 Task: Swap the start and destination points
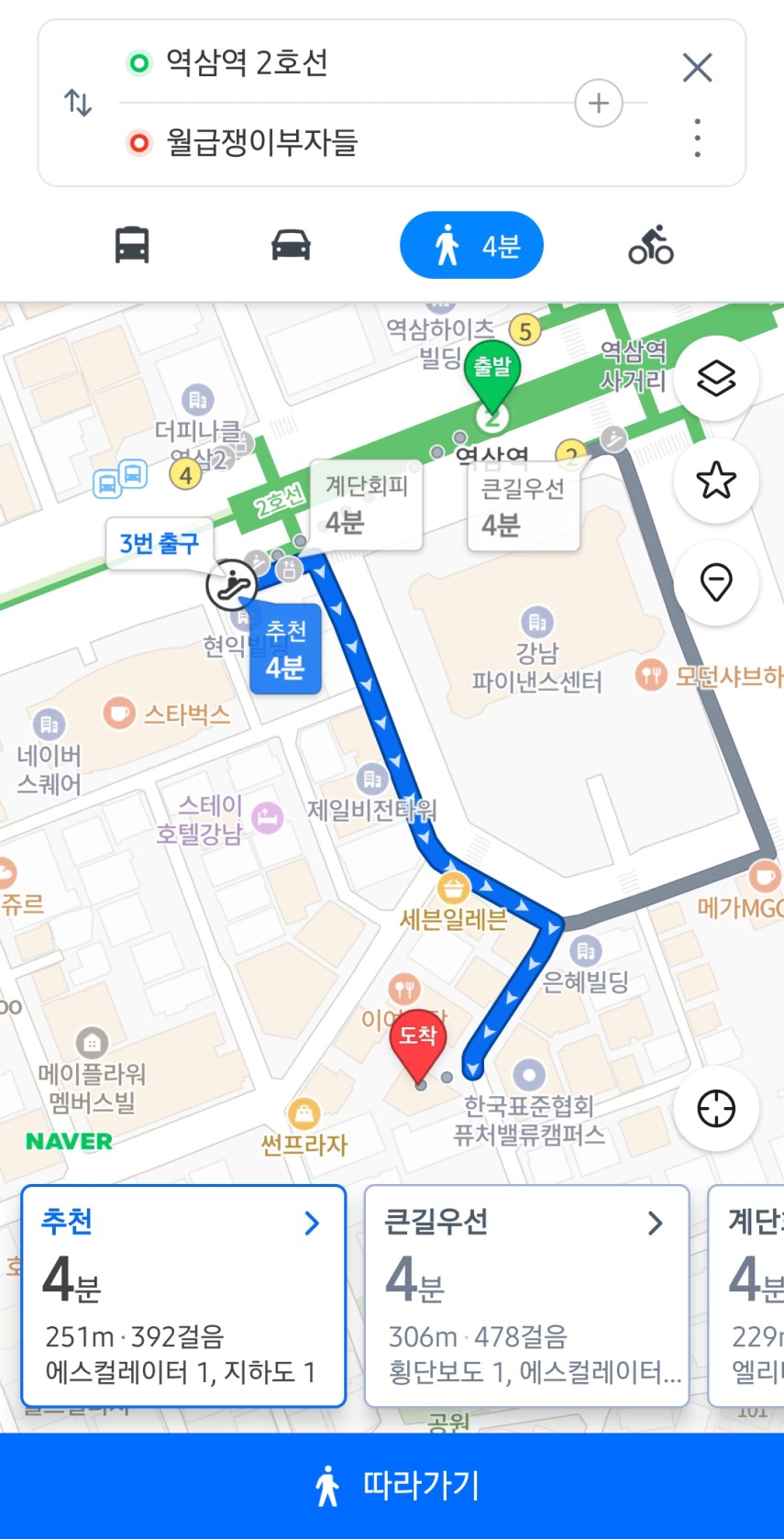click(78, 103)
